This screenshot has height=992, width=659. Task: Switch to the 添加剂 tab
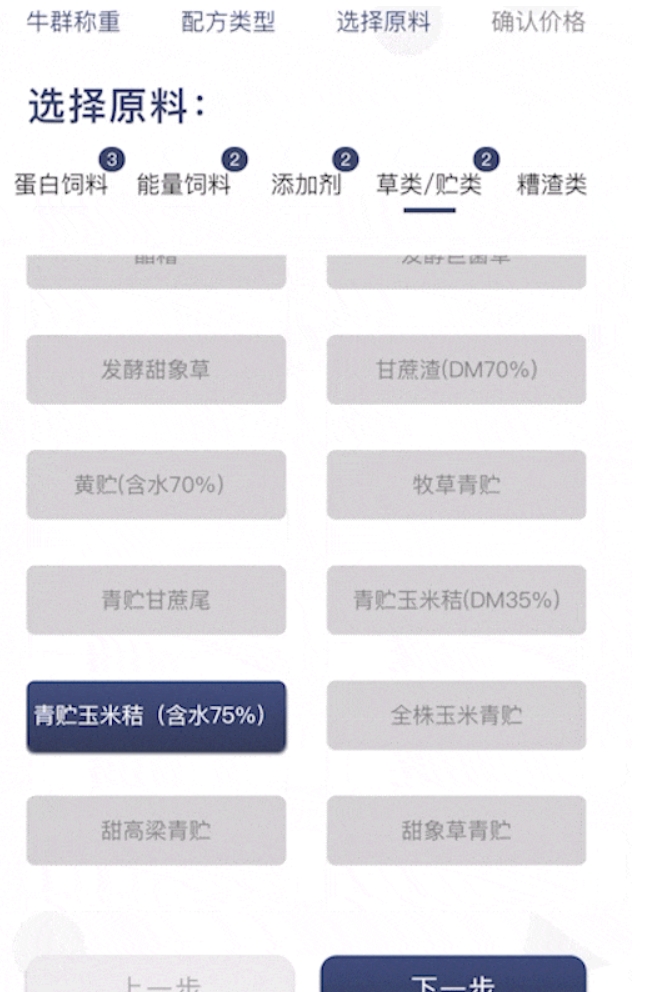(306, 185)
